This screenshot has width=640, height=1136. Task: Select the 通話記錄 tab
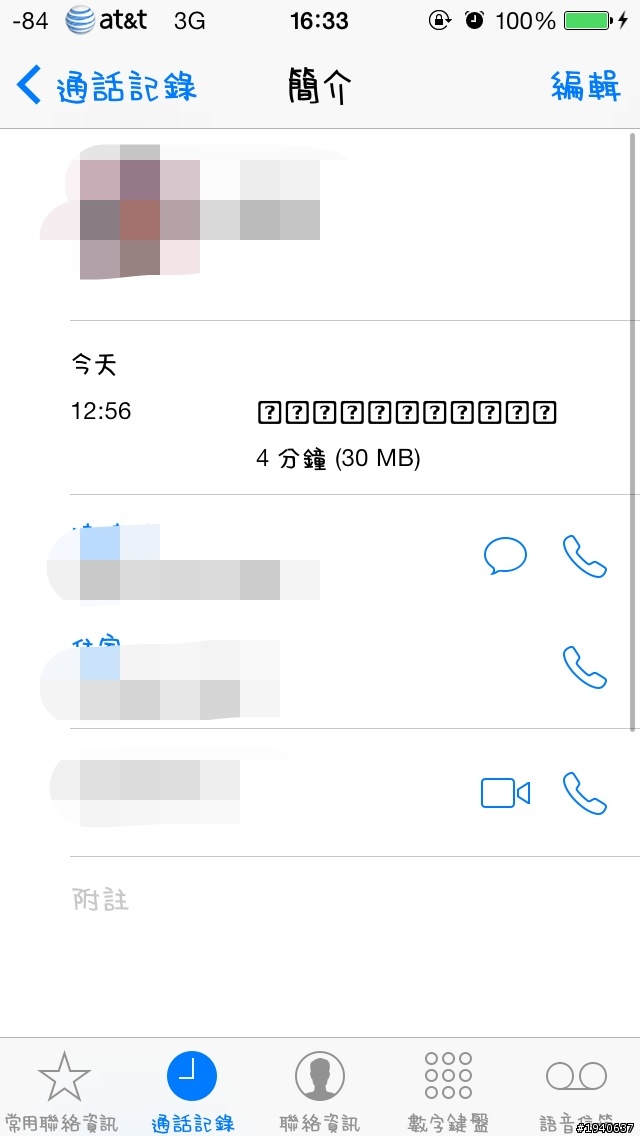[x=192, y=1090]
